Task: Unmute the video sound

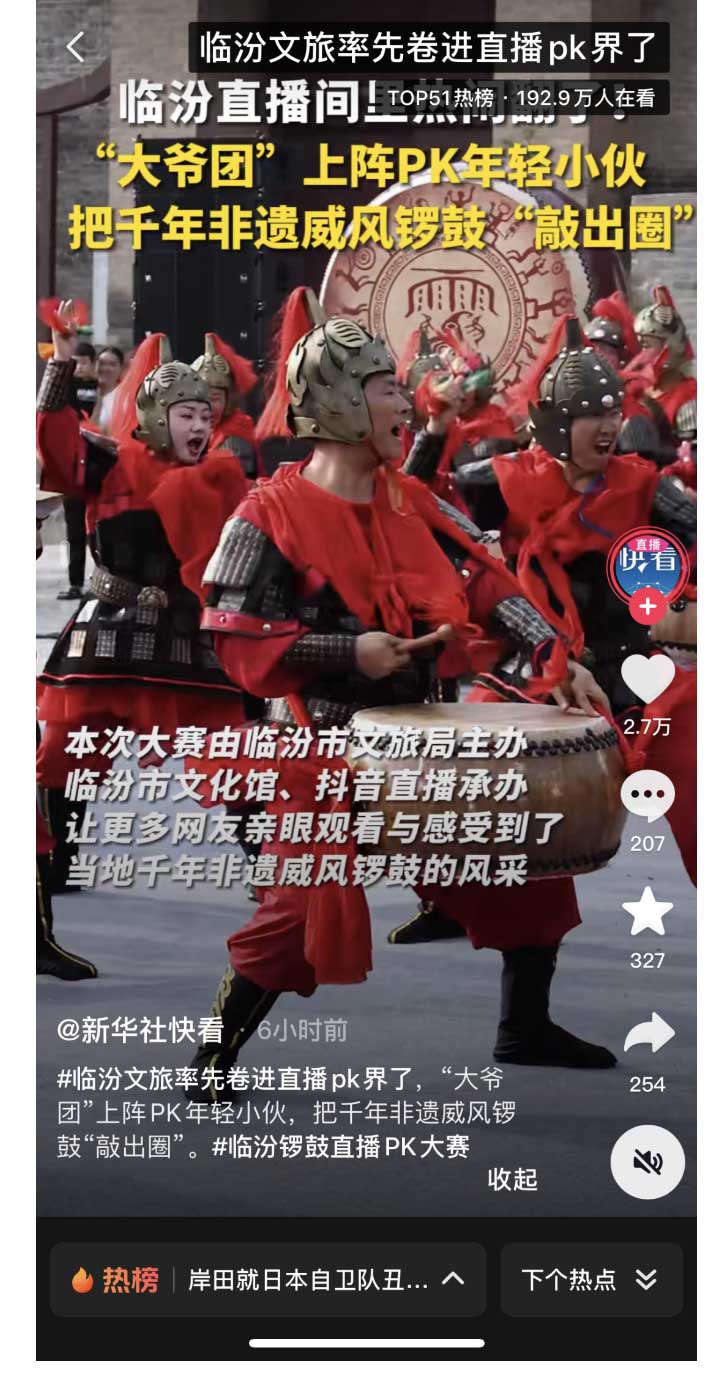Action: (x=648, y=1161)
